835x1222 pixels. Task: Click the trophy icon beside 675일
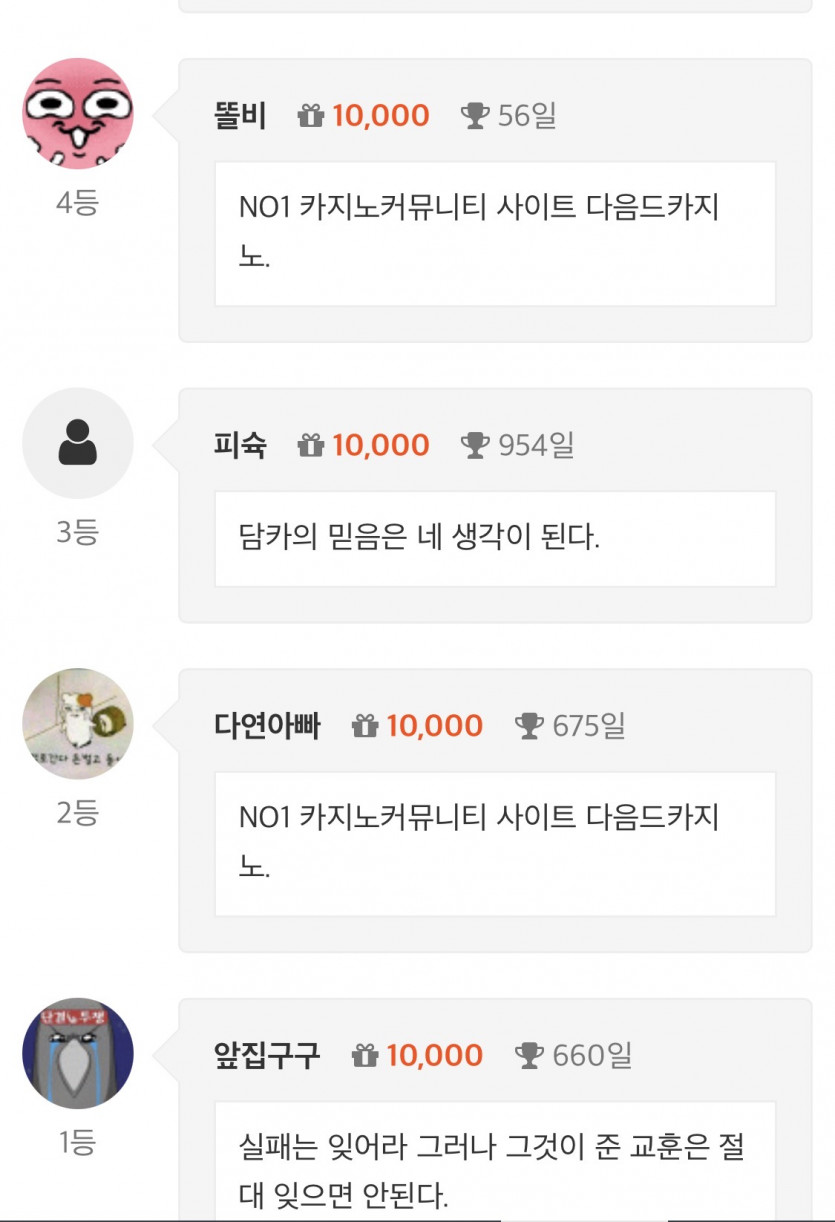coord(530,726)
